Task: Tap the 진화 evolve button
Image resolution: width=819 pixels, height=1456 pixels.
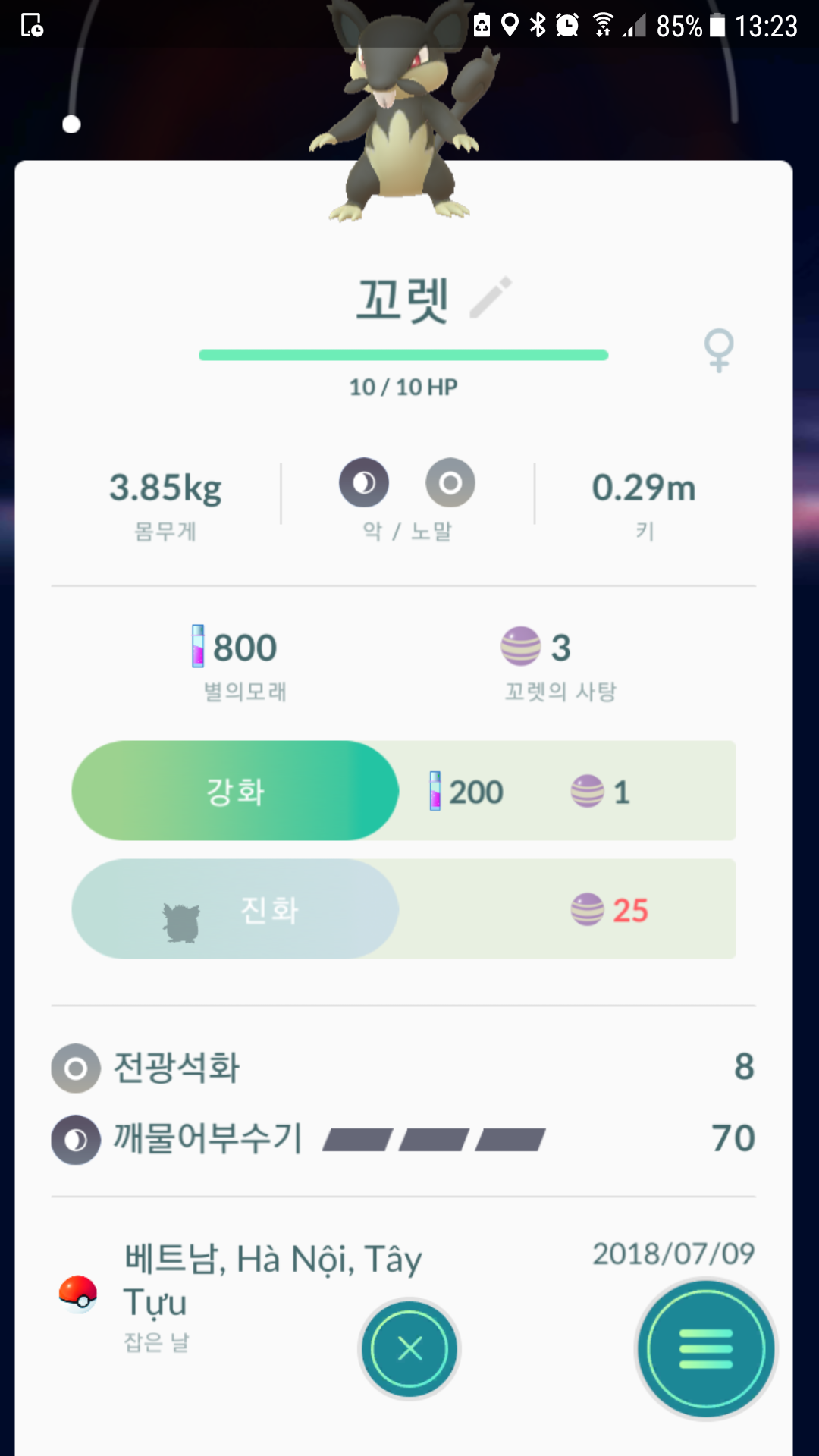Action: [x=235, y=909]
